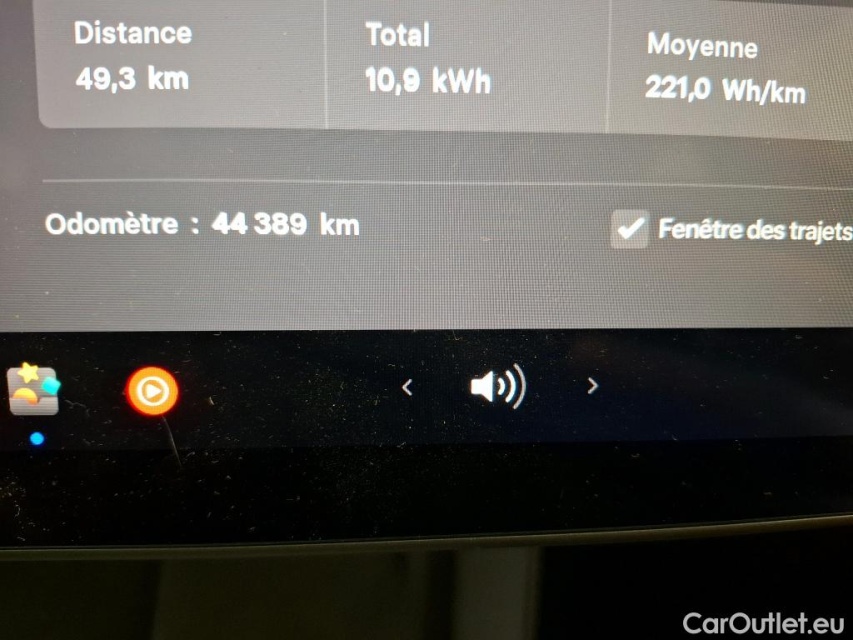Uncheck the Fenêtre des trajets checkbox
The height and width of the screenshot is (640, 853).
click(x=630, y=229)
